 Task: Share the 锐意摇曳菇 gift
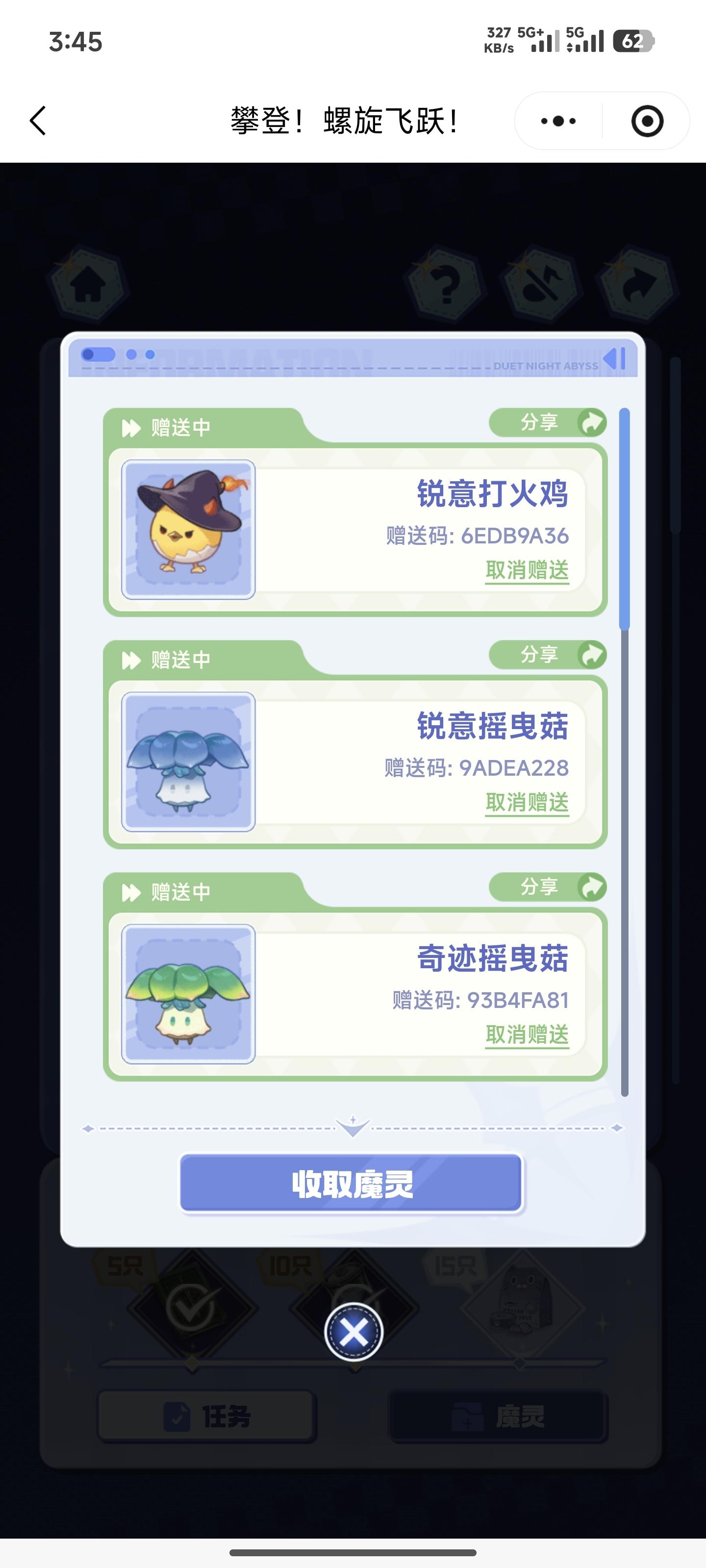pos(547,655)
